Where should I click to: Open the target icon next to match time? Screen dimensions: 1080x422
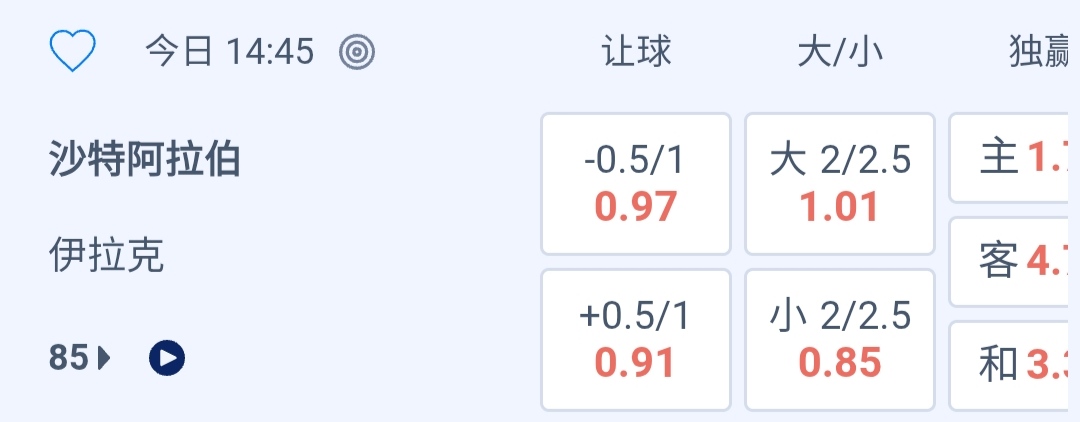356,51
